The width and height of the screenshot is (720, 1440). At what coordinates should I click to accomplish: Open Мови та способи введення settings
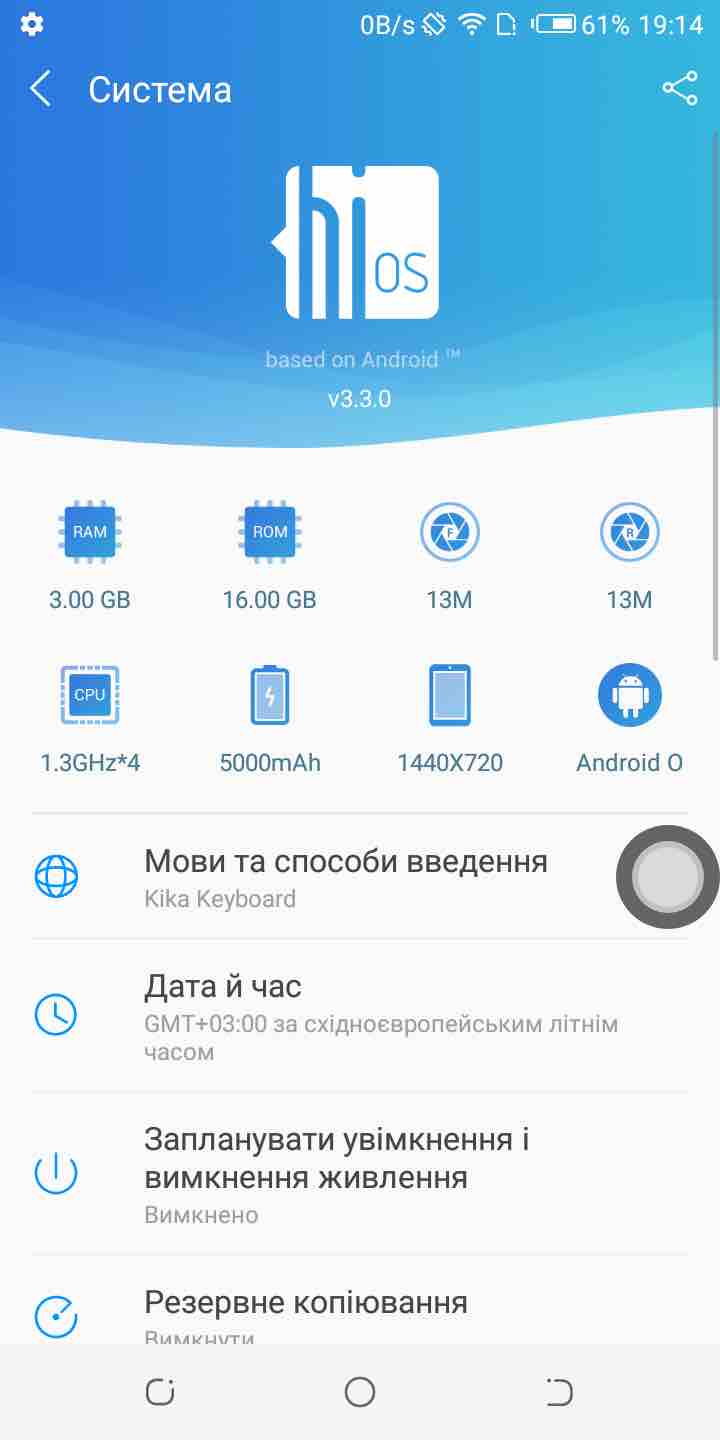345,877
